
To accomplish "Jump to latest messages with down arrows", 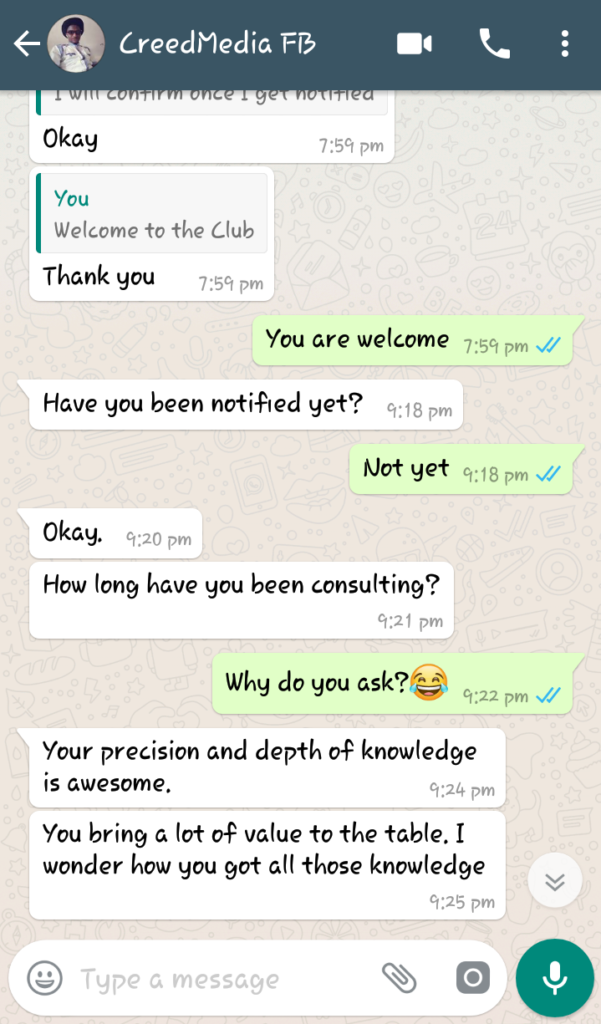I will click(555, 881).
